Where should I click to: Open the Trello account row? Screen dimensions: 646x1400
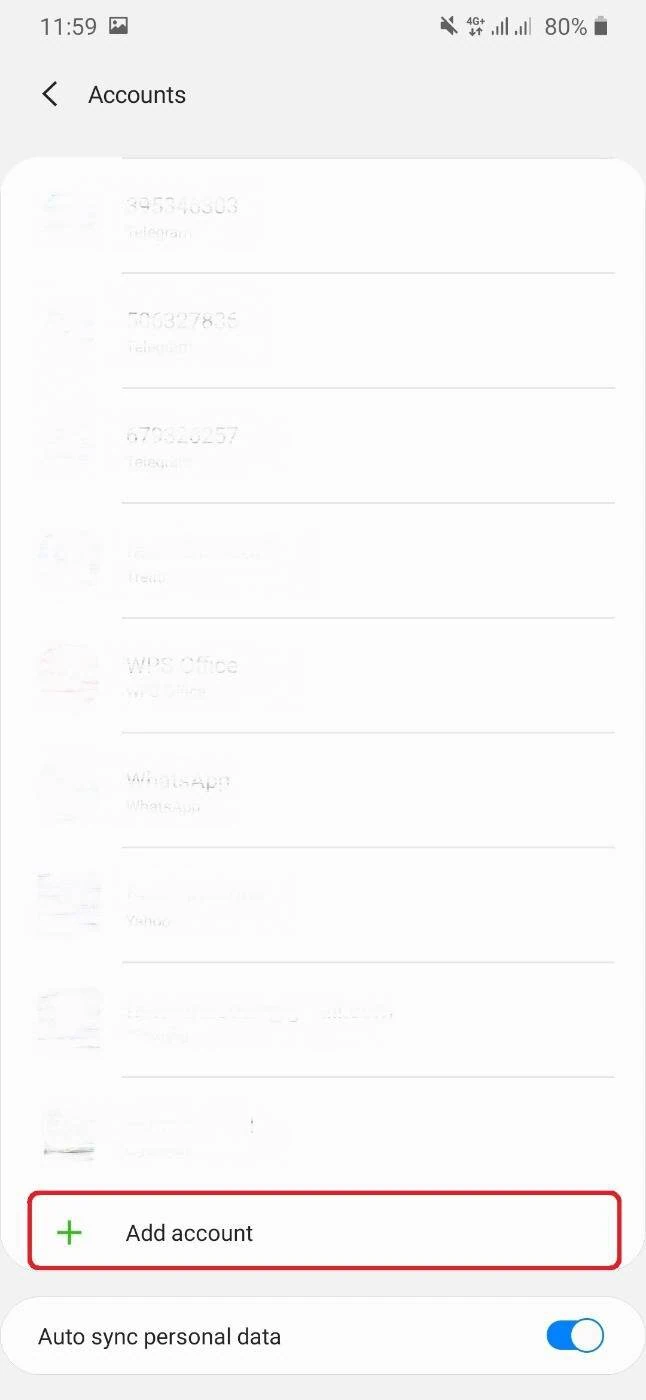(x=323, y=562)
